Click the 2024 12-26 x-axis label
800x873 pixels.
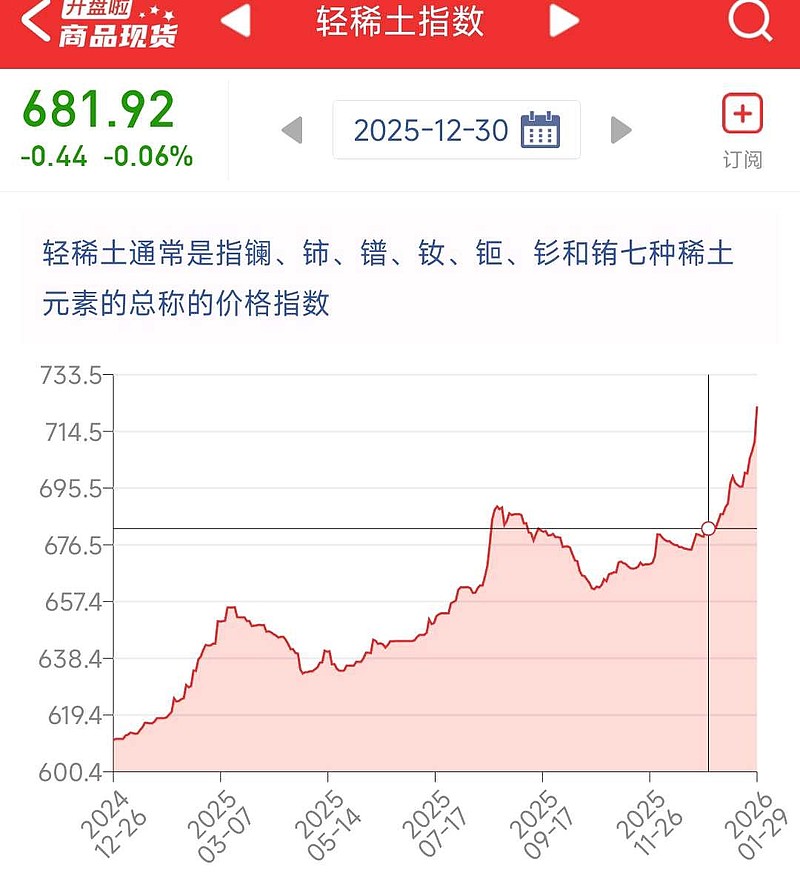tap(113, 821)
